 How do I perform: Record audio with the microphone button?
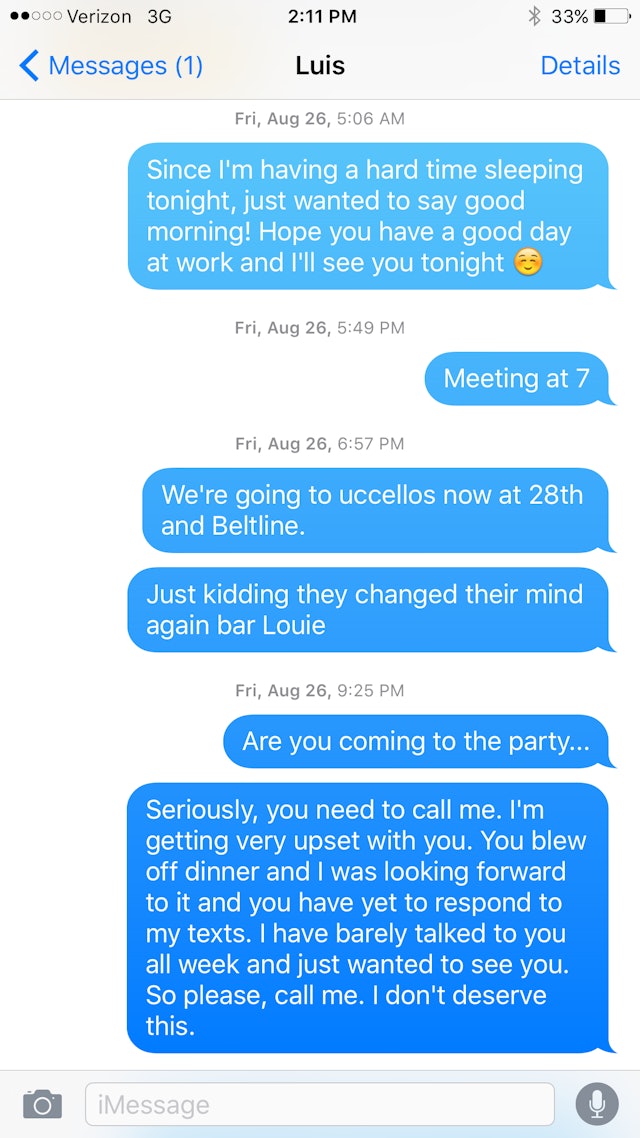tap(597, 1104)
